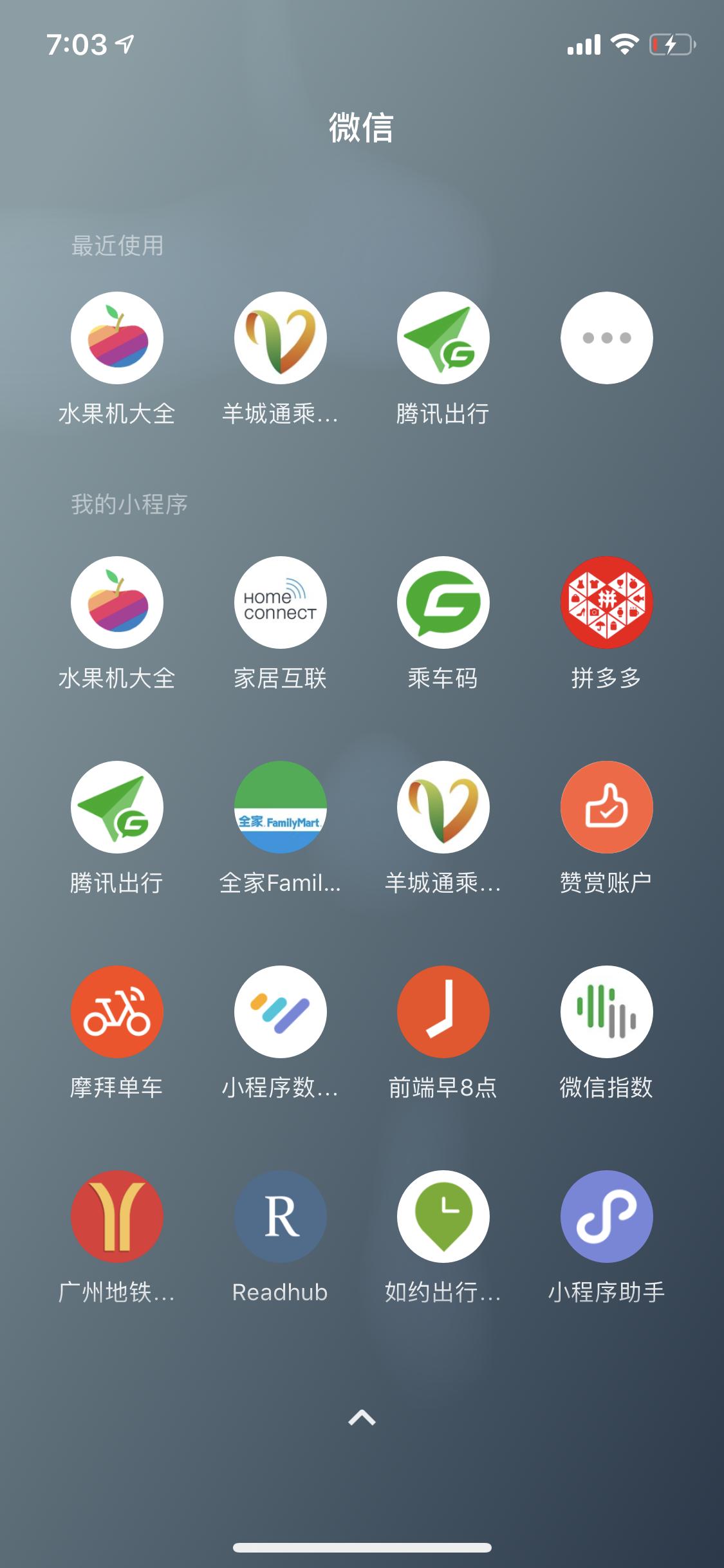Open the 拼多多 mini program
Viewport: 724px width, 1568px height.
(606, 602)
